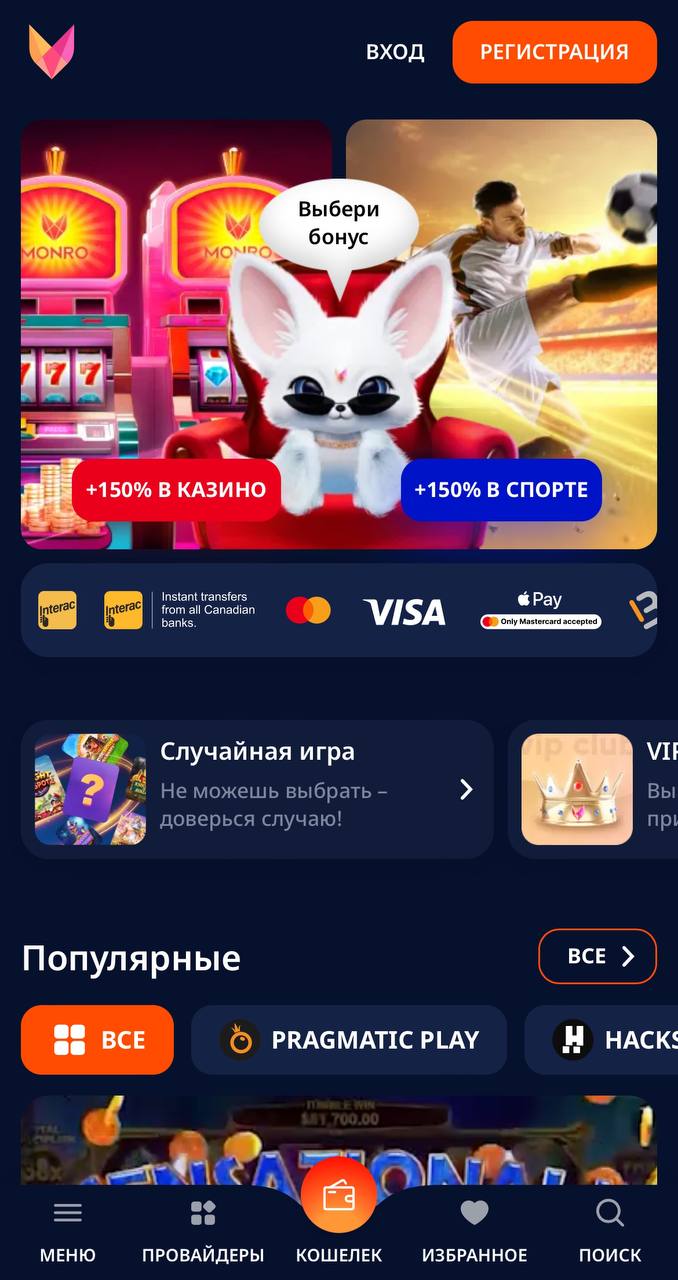This screenshot has height=1280, width=678.
Task: Open the Случайная игра card
Action: coord(257,790)
